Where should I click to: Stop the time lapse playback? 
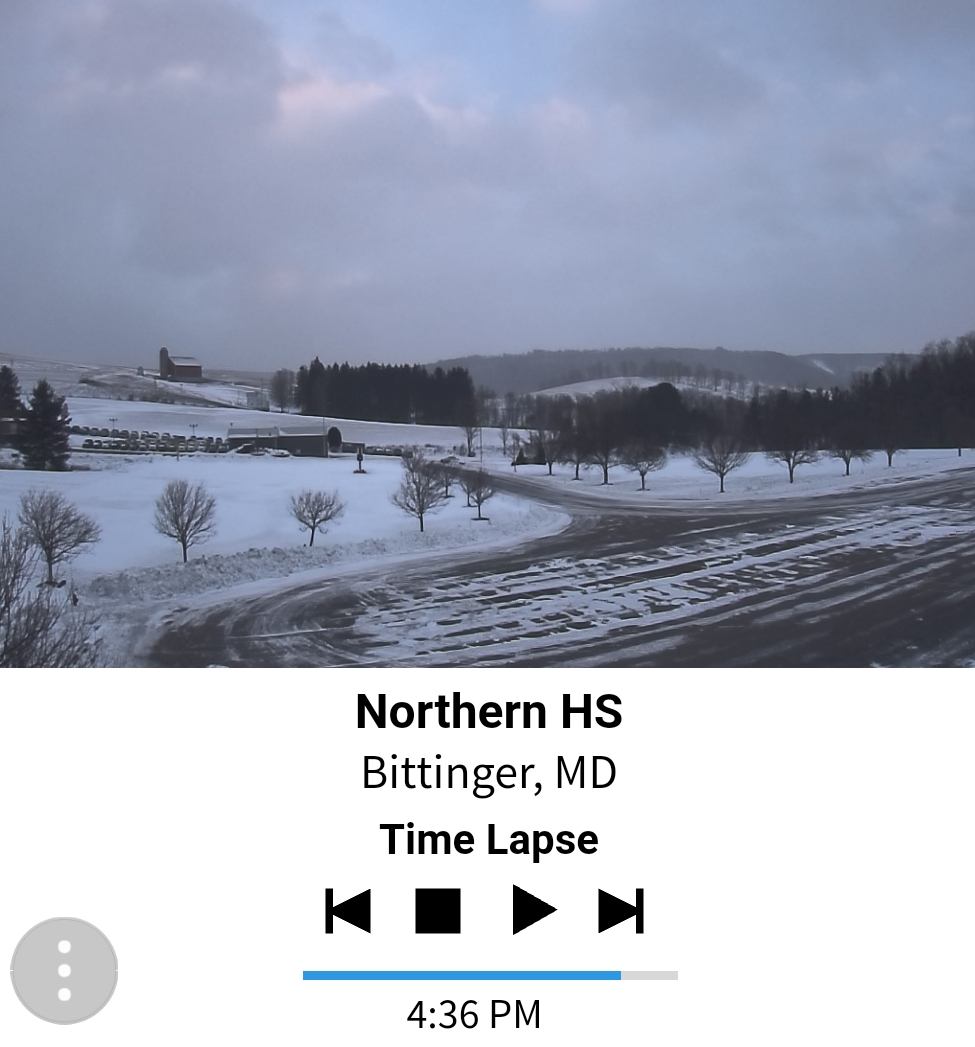click(438, 911)
